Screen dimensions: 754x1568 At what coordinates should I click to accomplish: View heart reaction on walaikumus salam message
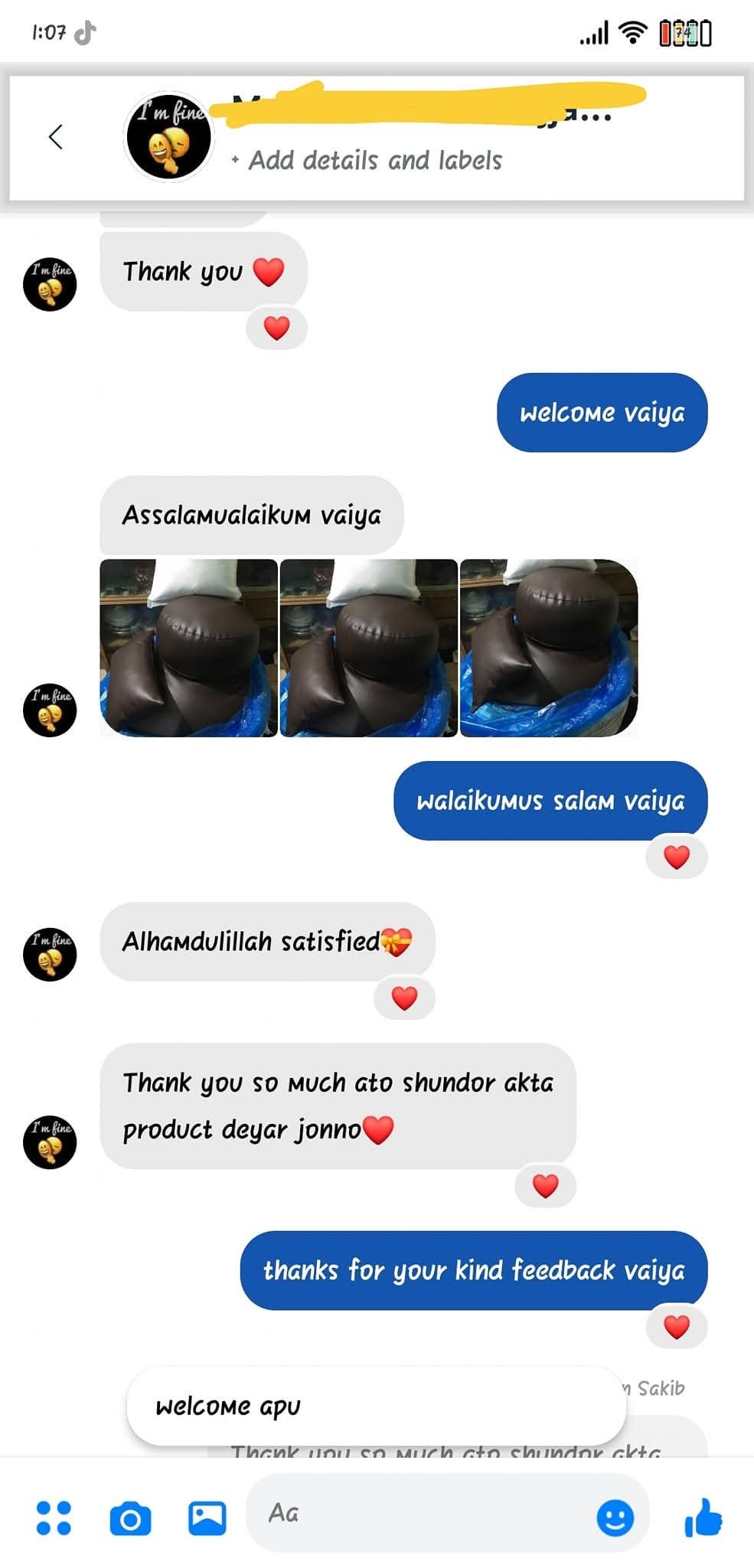pos(676,857)
